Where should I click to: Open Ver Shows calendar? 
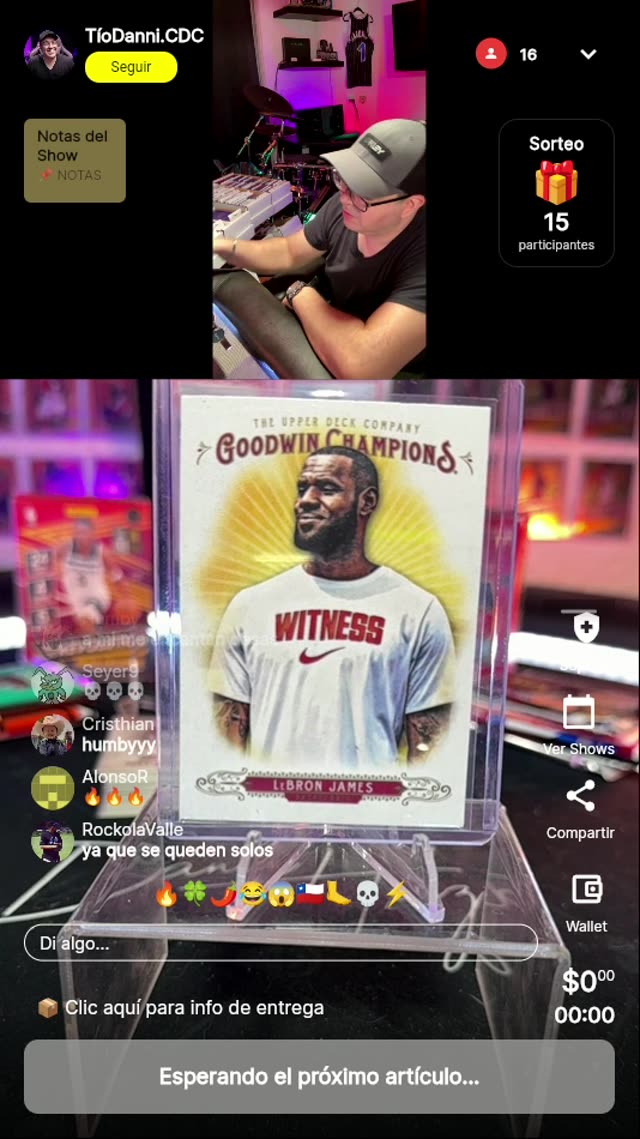[x=579, y=724]
